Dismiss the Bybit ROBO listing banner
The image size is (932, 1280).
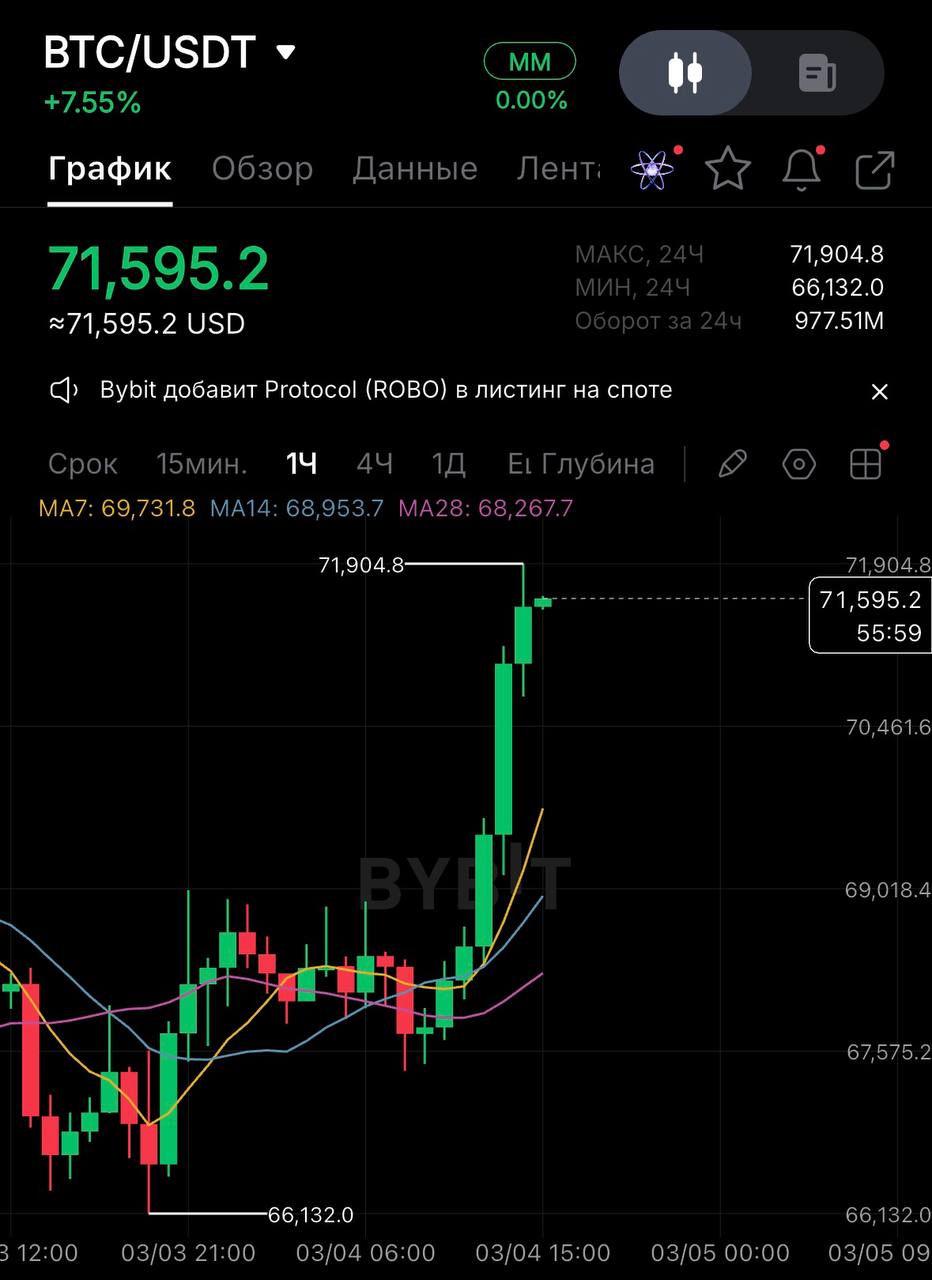coord(879,392)
